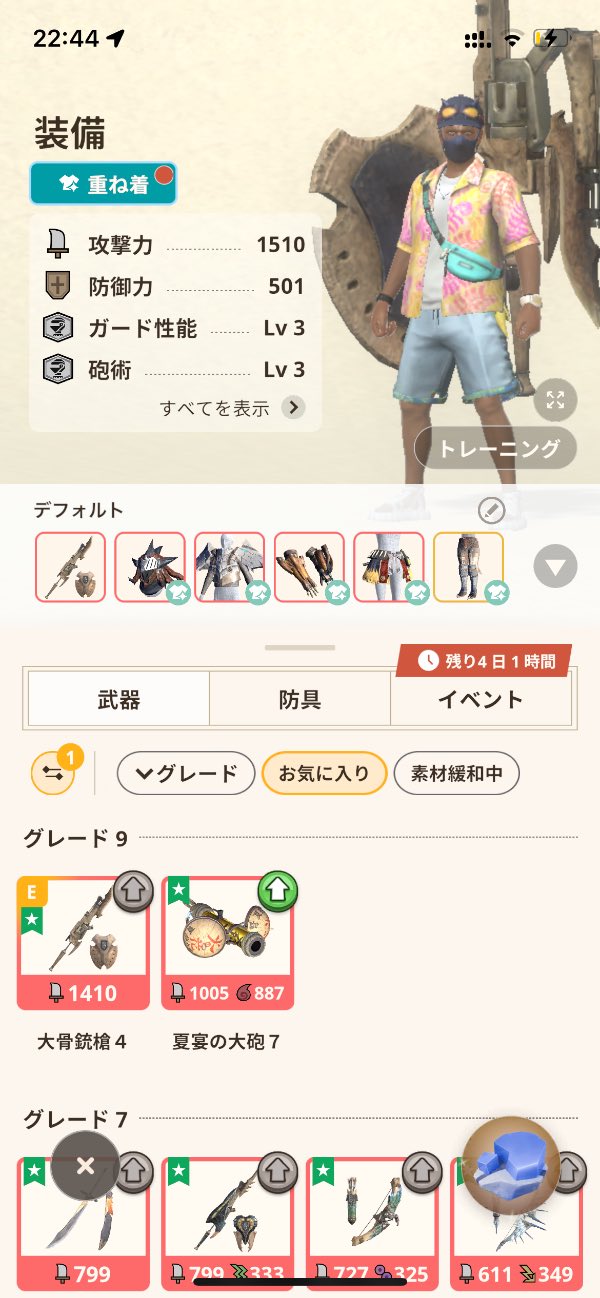Screen dimensions: 600x1298
Task: Toggle the お気に入り favorites filter
Action: pos(324,773)
